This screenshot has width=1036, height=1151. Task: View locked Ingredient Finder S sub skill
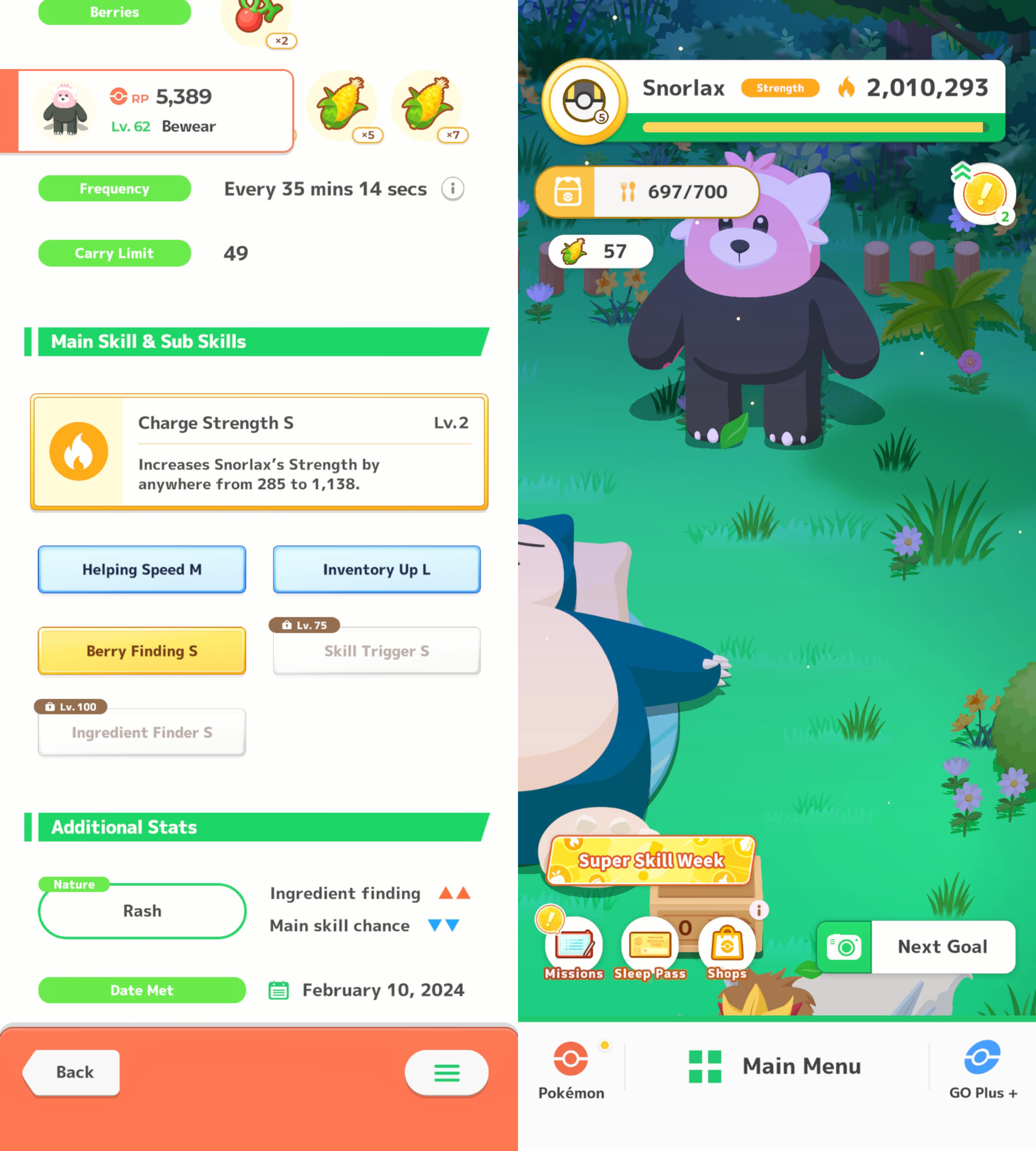142,733
